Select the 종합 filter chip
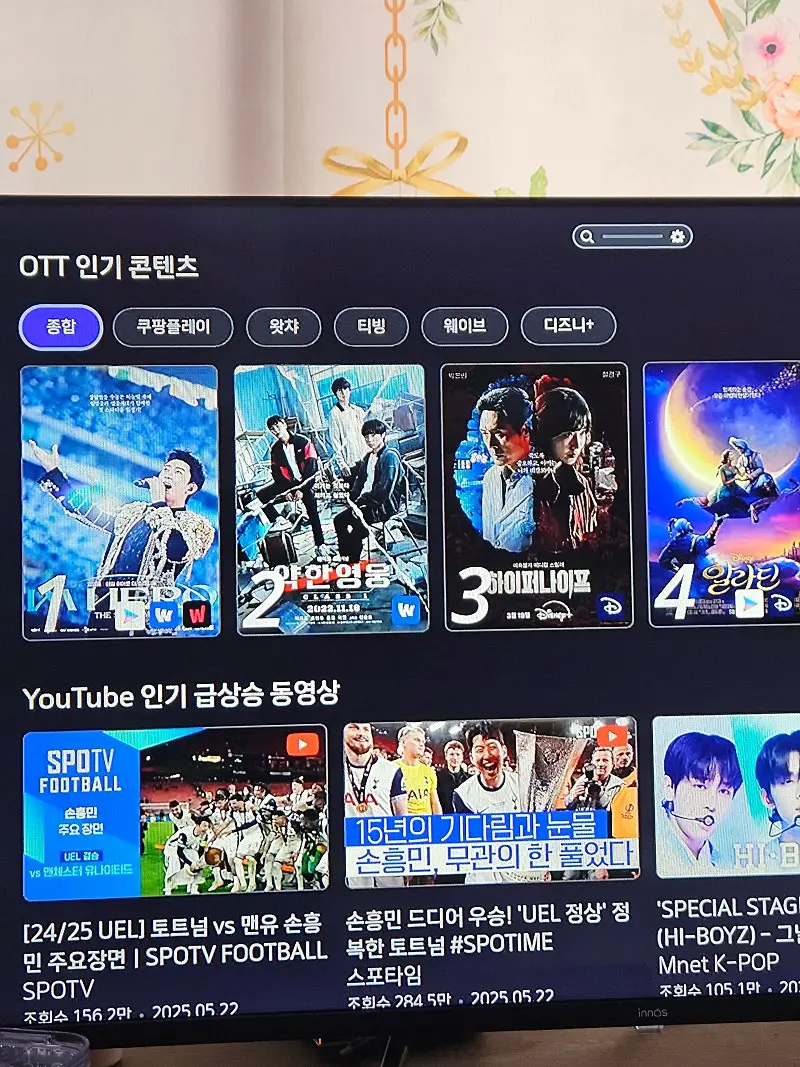This screenshot has height=1067, width=800. click(61, 327)
